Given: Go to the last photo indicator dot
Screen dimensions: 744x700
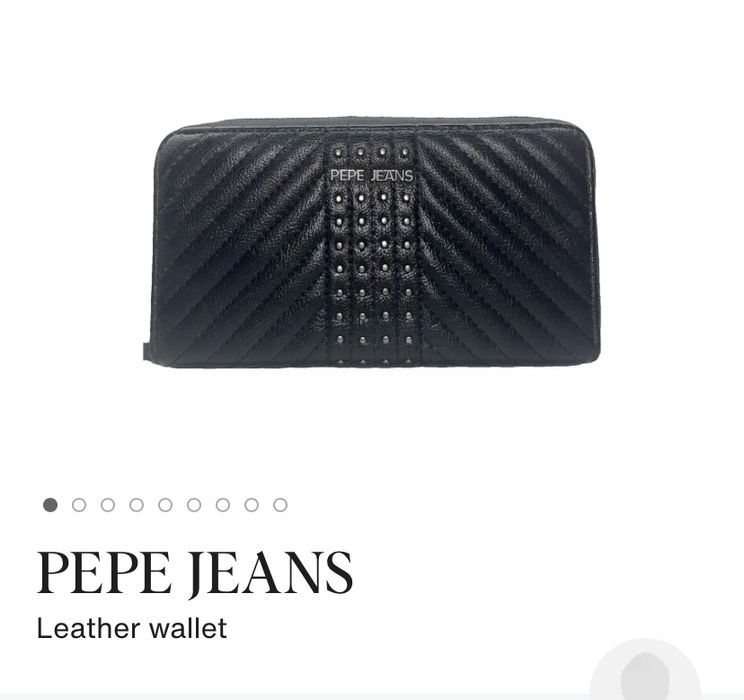Looking at the screenshot, I should coord(280,505).
